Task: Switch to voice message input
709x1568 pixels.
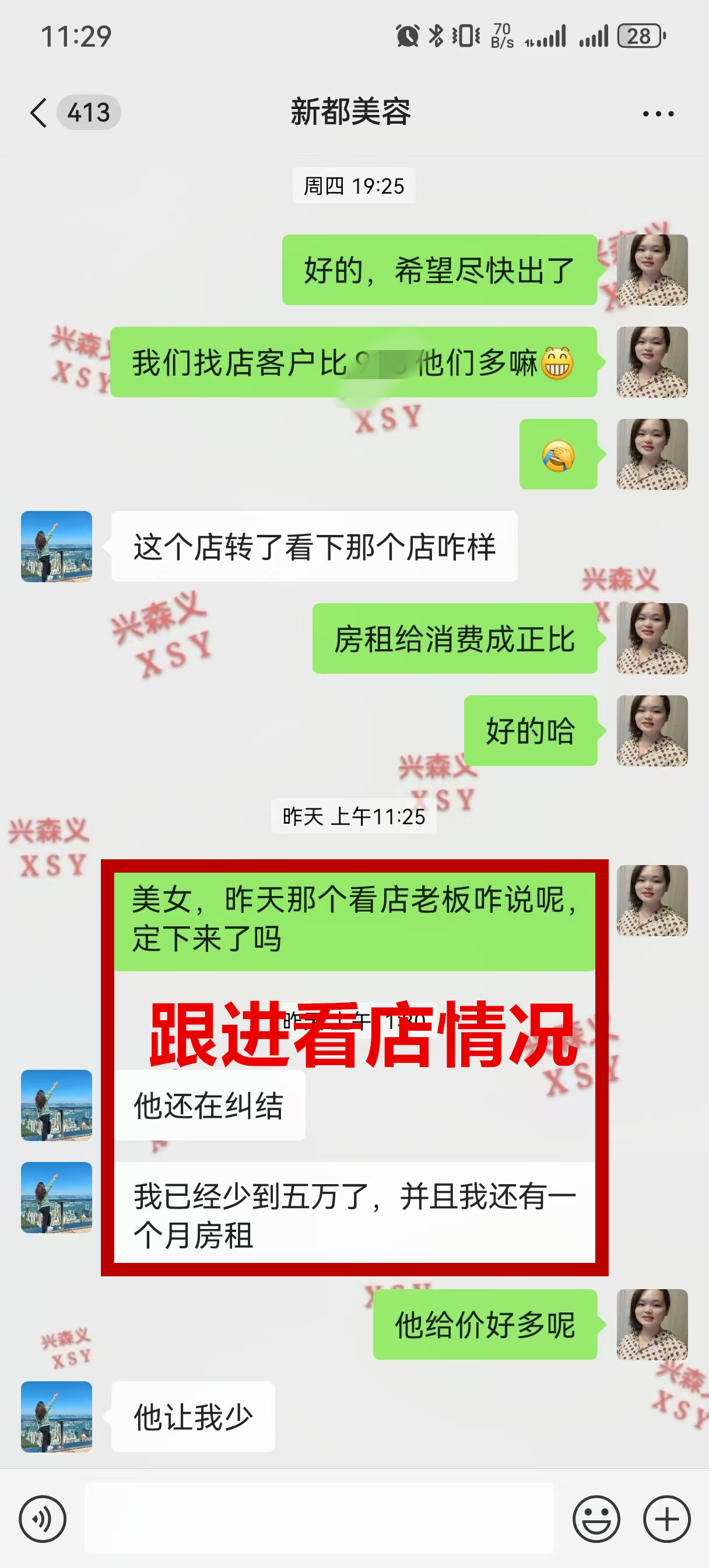Action: pyautogui.click(x=42, y=1518)
